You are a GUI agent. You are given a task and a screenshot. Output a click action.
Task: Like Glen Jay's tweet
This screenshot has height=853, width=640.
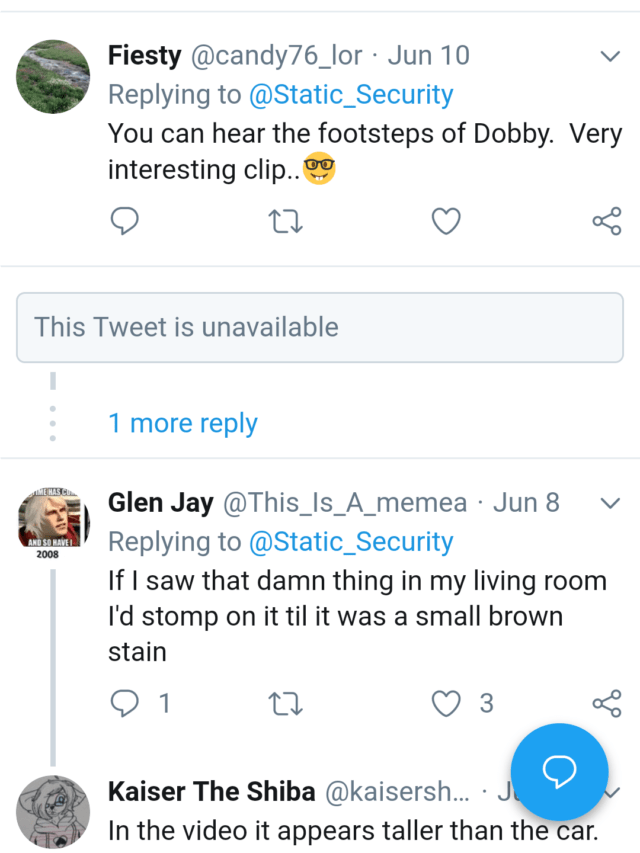click(445, 704)
